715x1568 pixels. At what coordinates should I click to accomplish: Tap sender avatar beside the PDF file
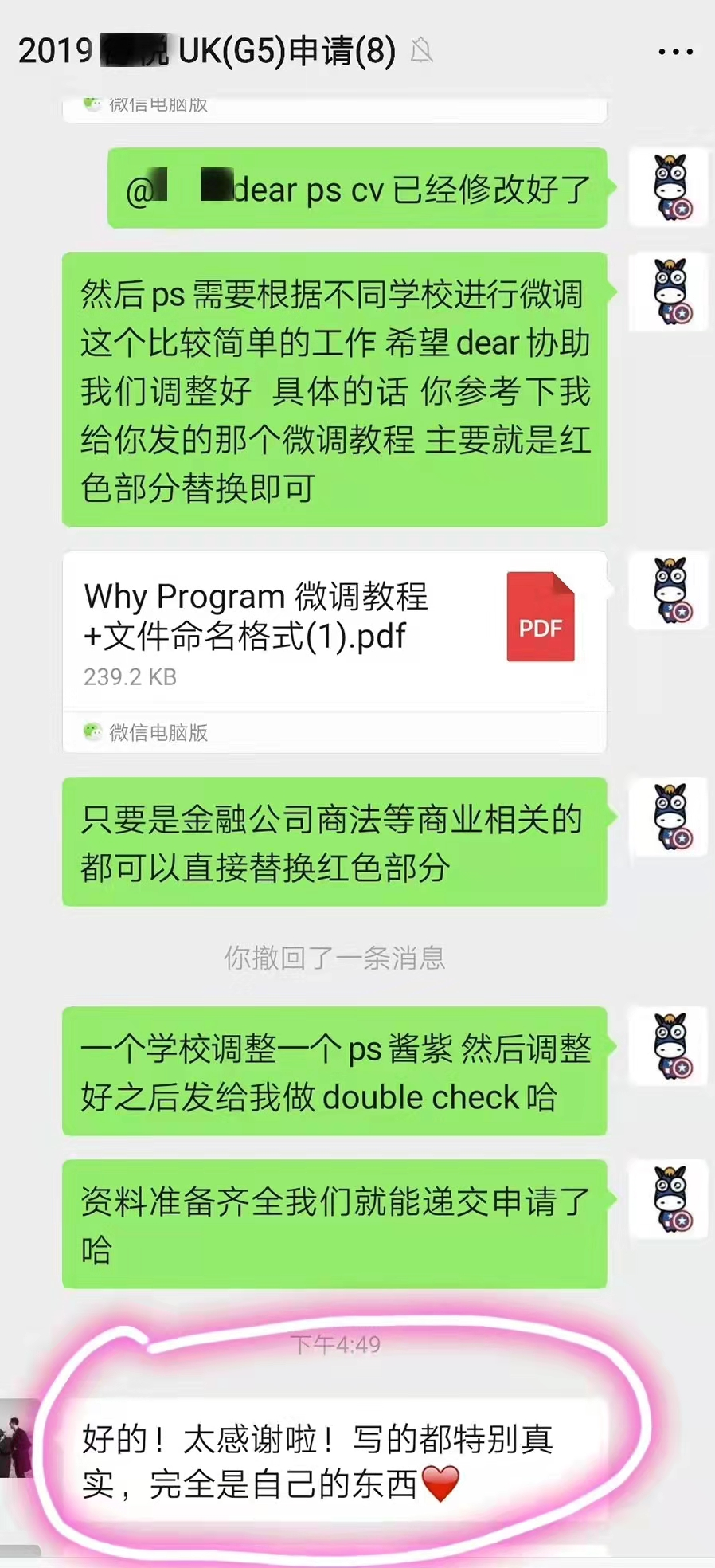pyautogui.click(x=670, y=590)
